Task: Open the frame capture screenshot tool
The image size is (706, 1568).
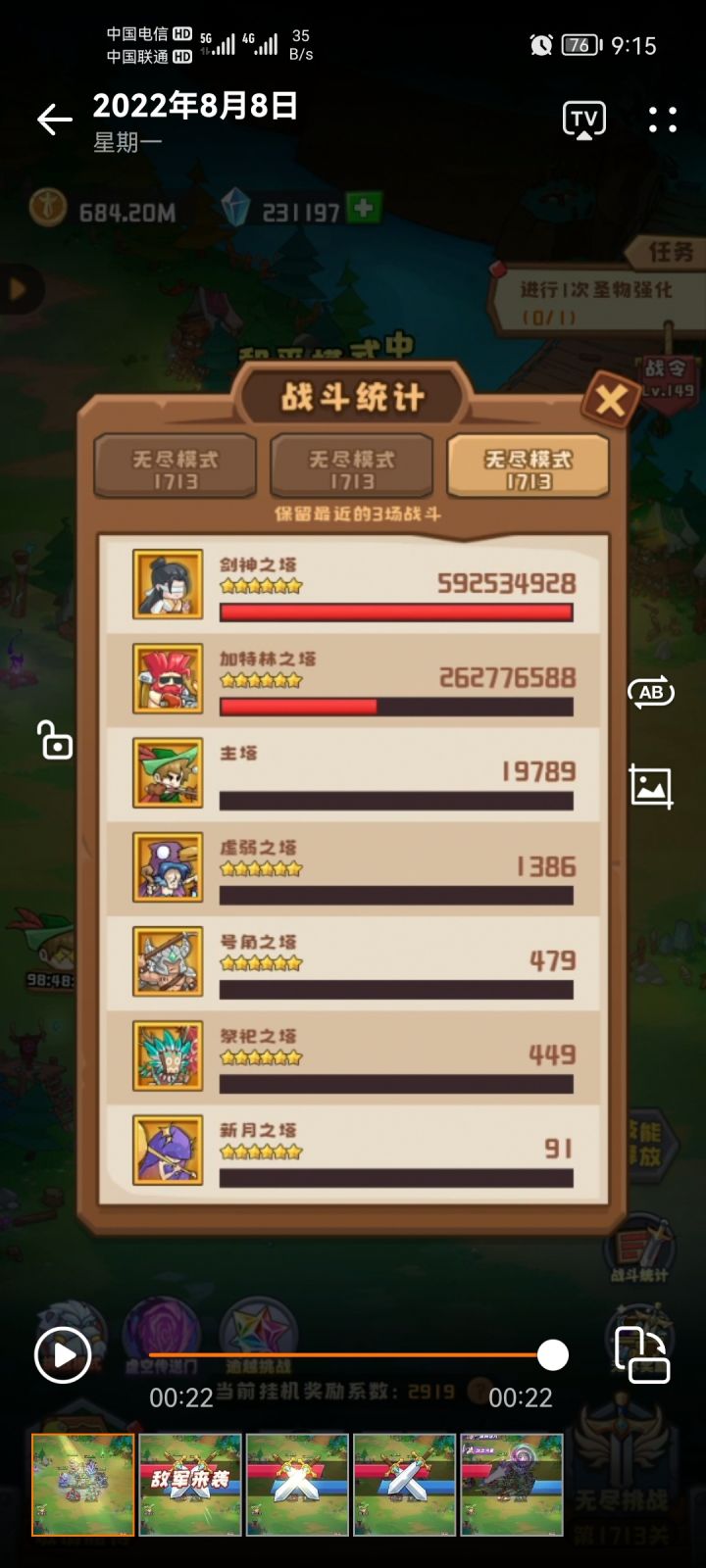Action: 650,785
